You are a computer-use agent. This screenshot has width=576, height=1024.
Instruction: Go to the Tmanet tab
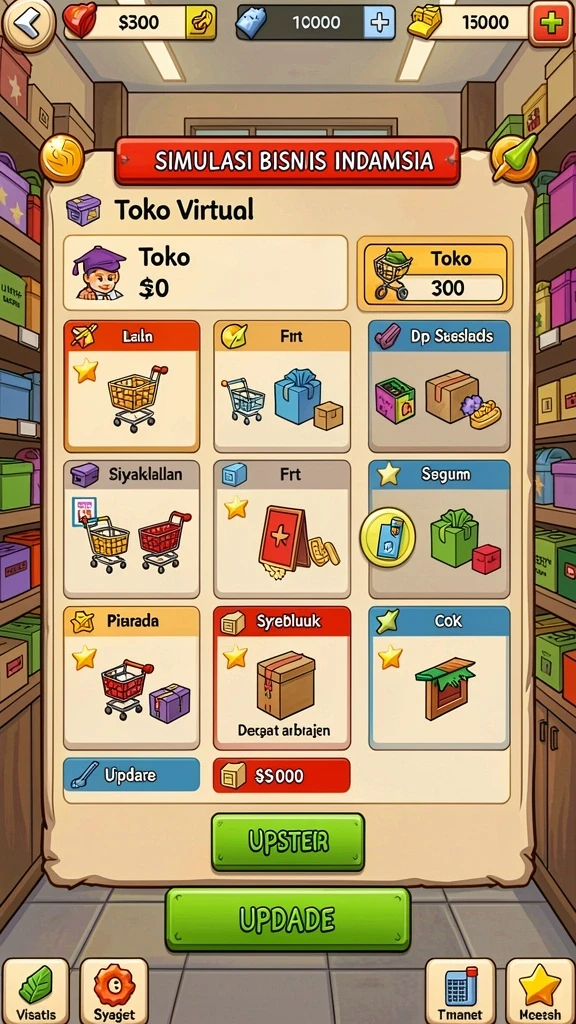pos(460,991)
